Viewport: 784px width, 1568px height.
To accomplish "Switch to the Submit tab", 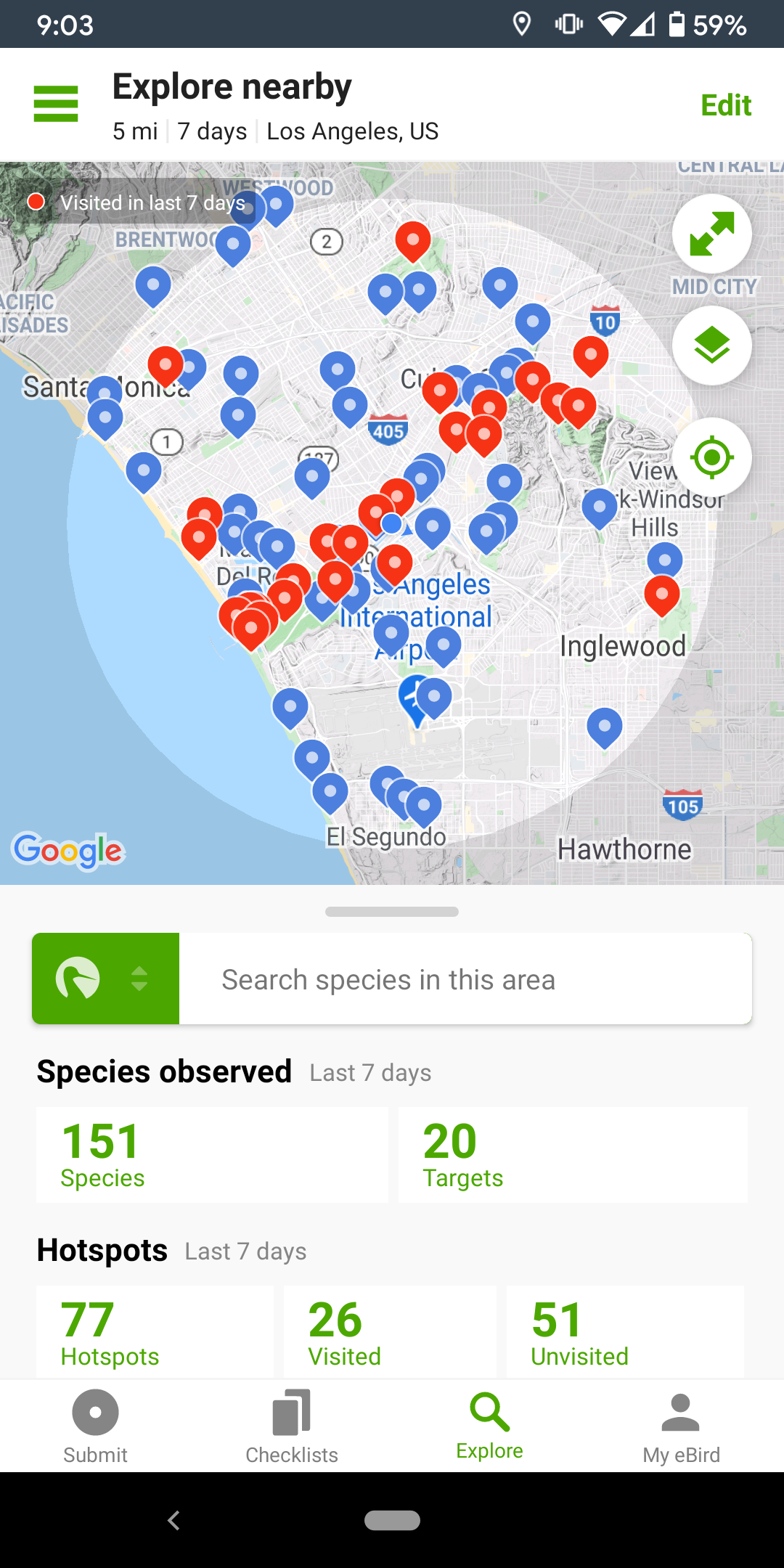I will [x=95, y=1426].
